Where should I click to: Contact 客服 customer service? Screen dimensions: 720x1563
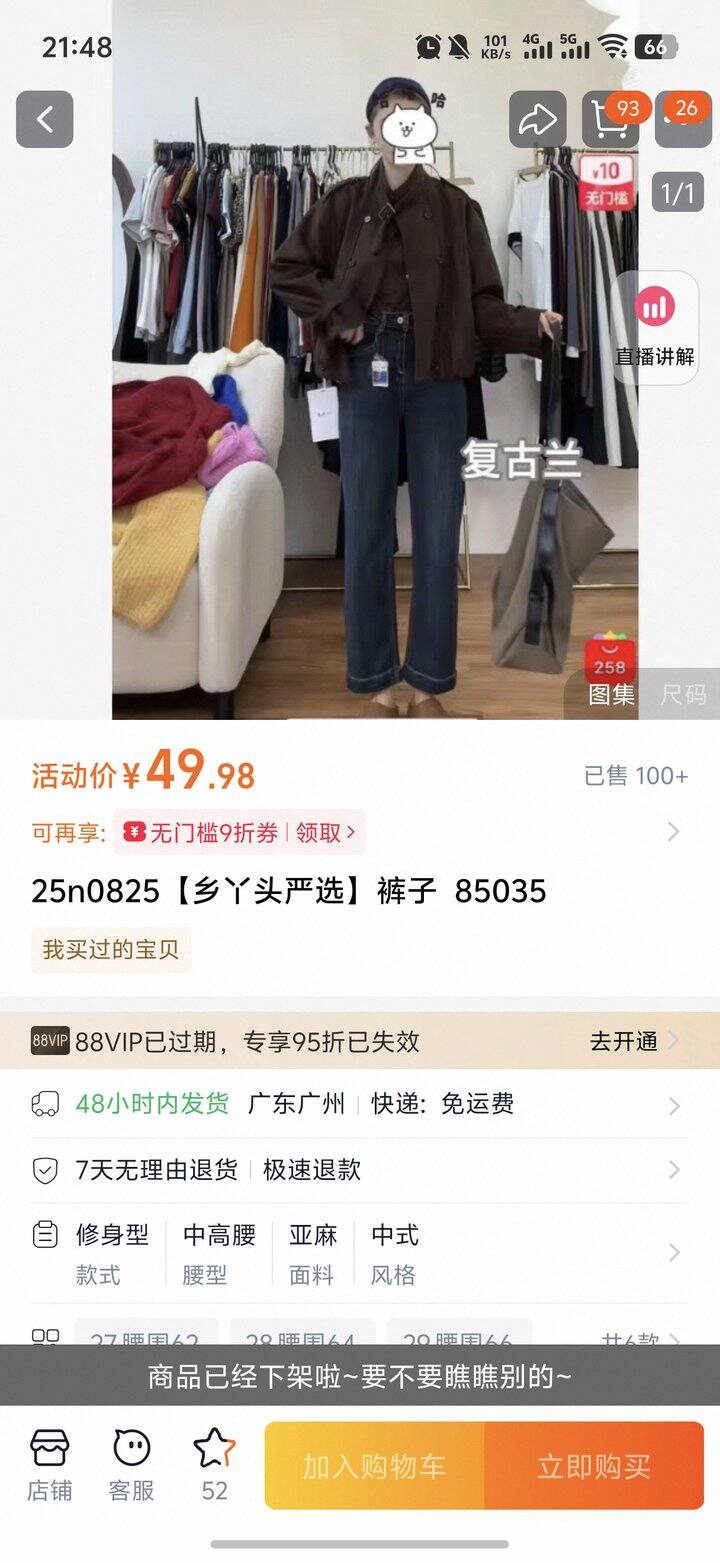point(131,1465)
